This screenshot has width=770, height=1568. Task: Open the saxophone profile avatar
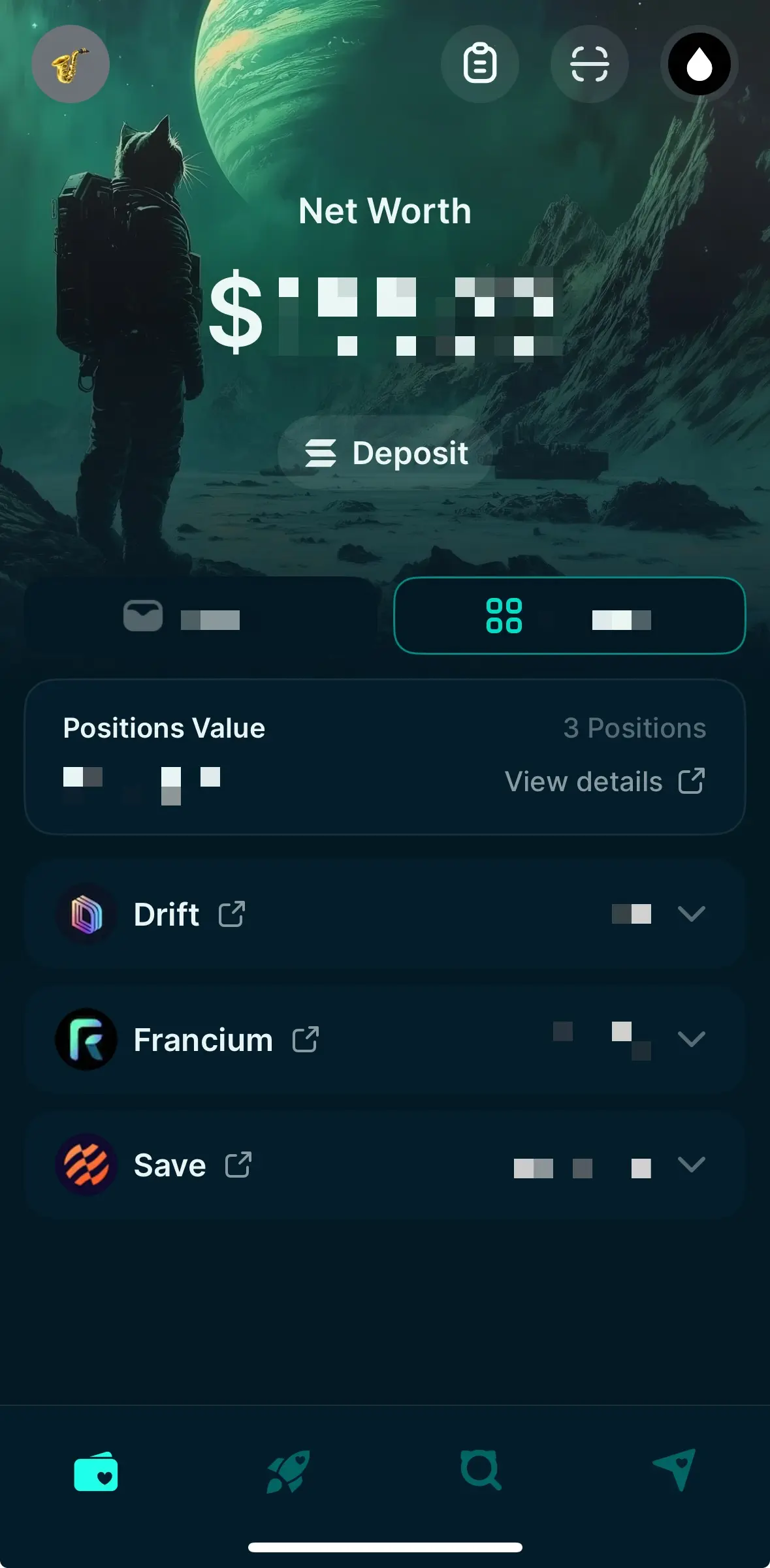(71, 64)
